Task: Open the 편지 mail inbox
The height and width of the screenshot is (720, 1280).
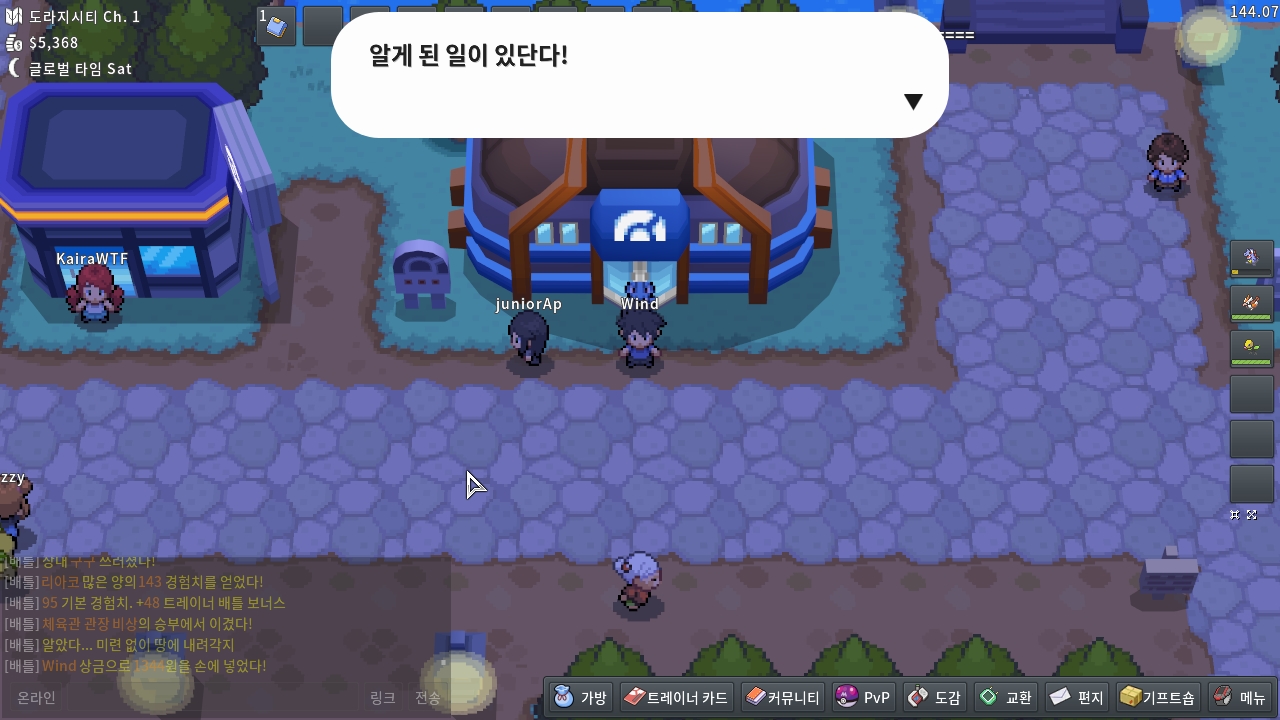Action: tap(1077, 697)
